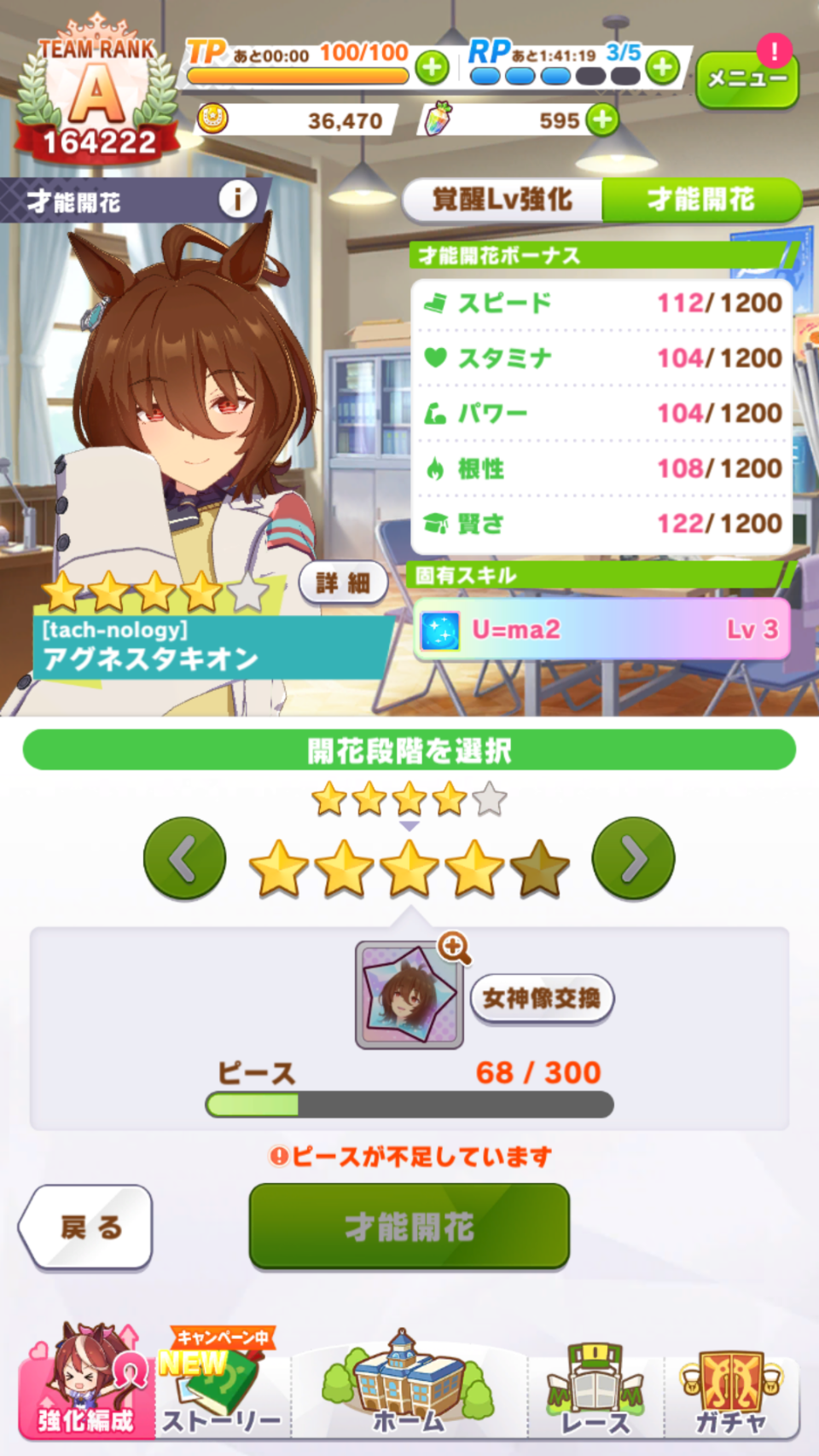Add jewels via the 595 plus icon
819x1456 pixels.
point(602,119)
